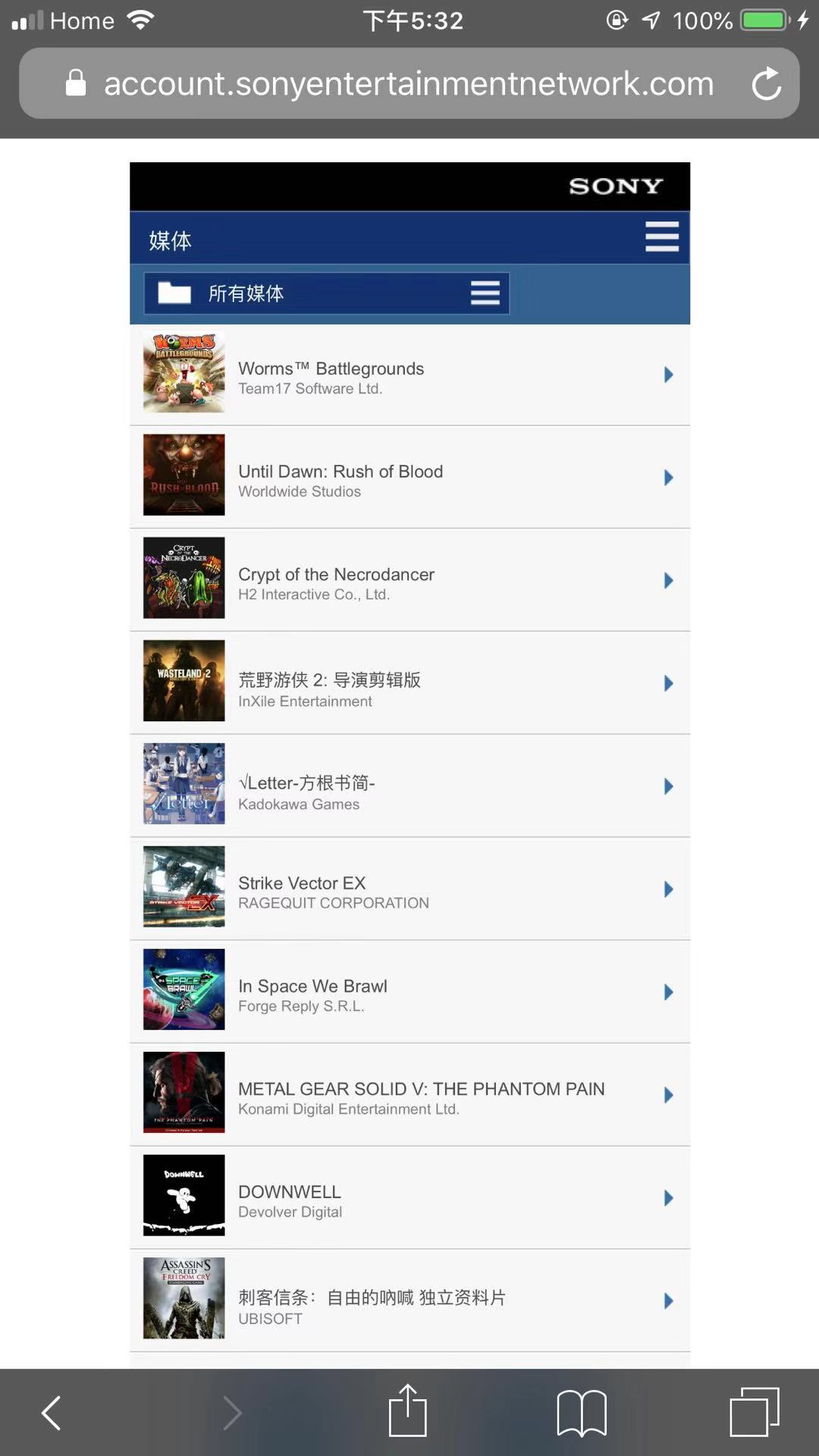Viewport: 819px width, 1456px height.
Task: View √Letter-方根书简- details
Action: 409,786
